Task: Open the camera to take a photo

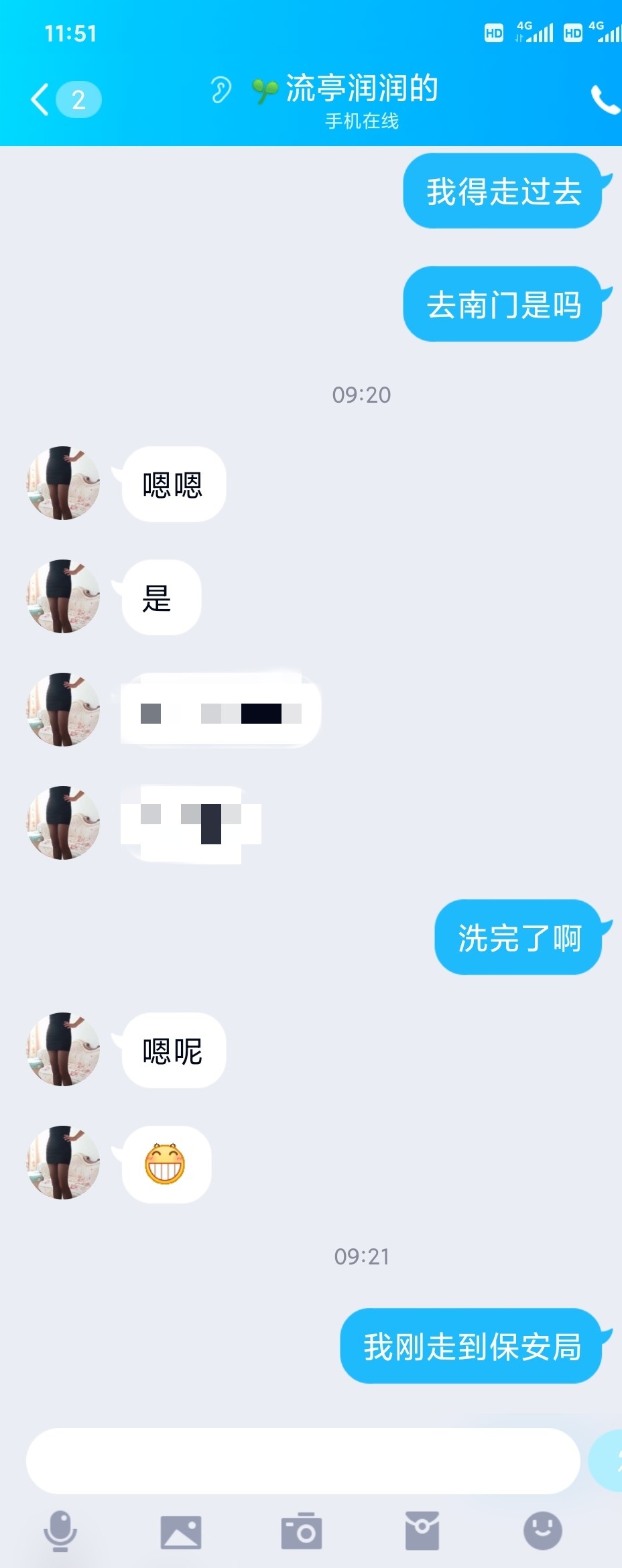Action: pos(301,1531)
